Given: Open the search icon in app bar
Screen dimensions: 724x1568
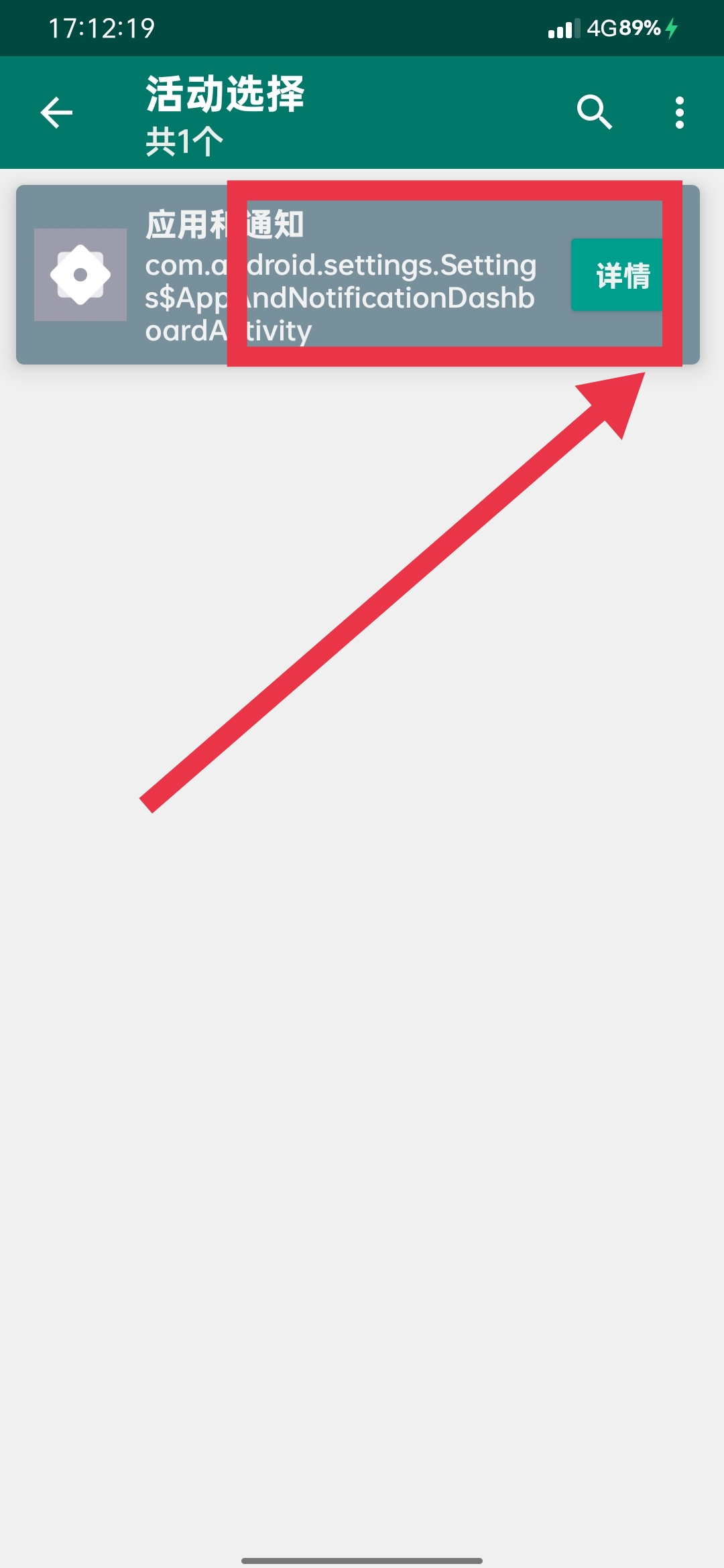Looking at the screenshot, I should (x=594, y=112).
